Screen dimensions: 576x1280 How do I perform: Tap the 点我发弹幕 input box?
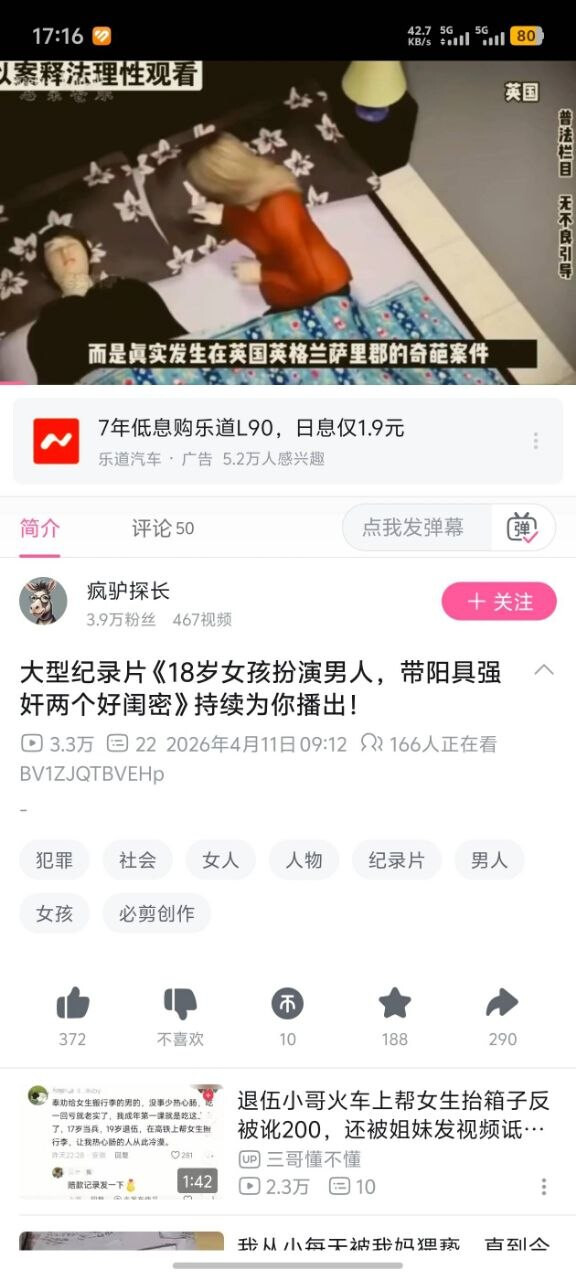[x=417, y=527]
